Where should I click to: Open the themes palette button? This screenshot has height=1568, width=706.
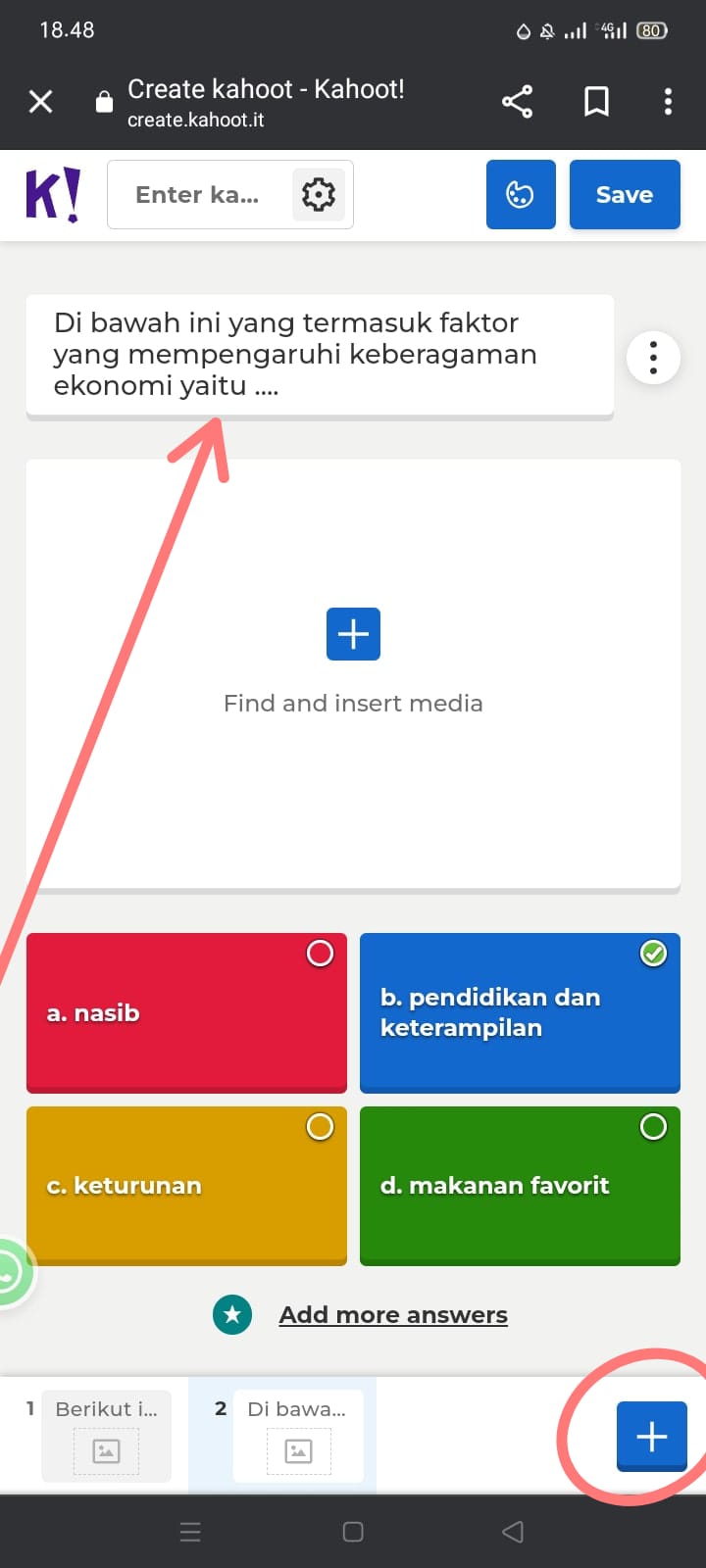[x=521, y=195]
